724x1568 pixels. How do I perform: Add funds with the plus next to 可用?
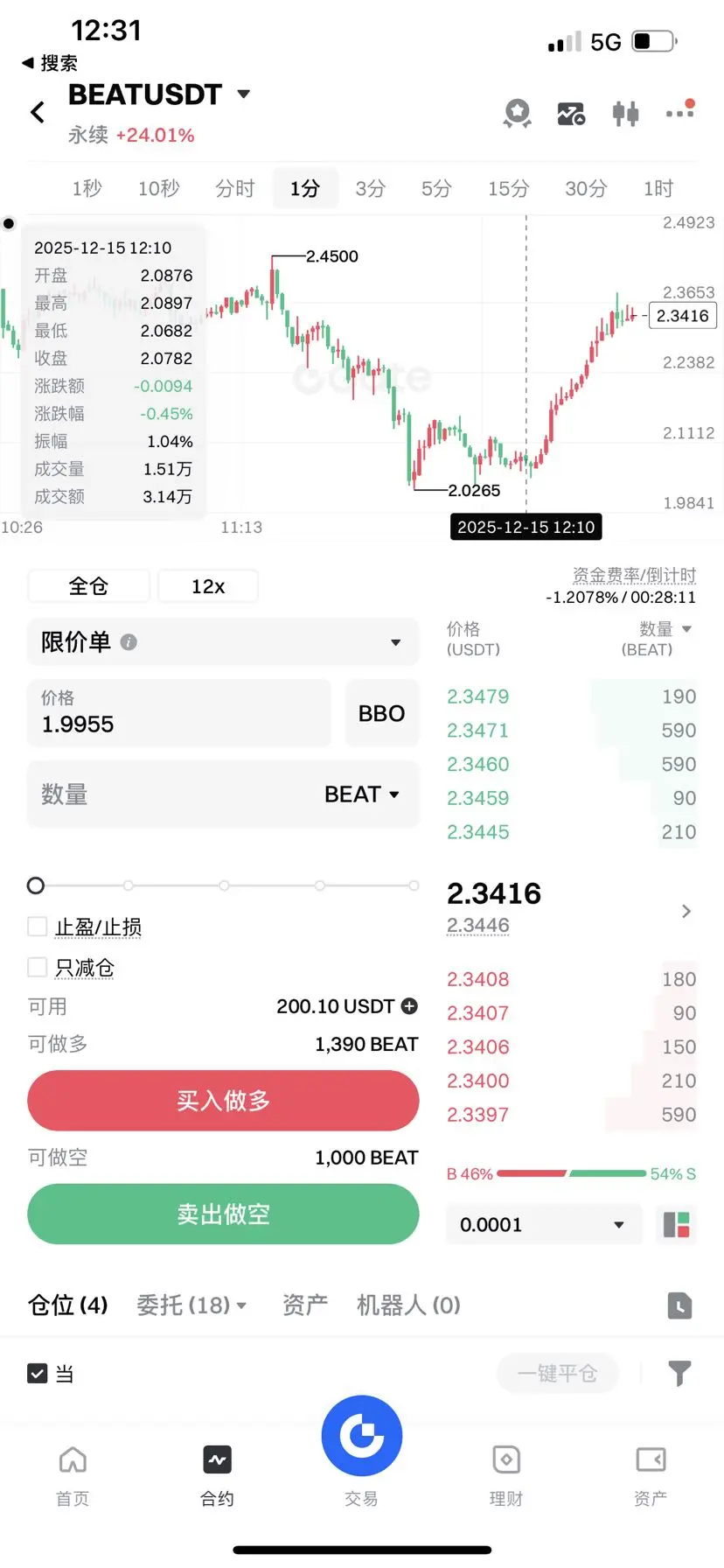coord(409,1006)
